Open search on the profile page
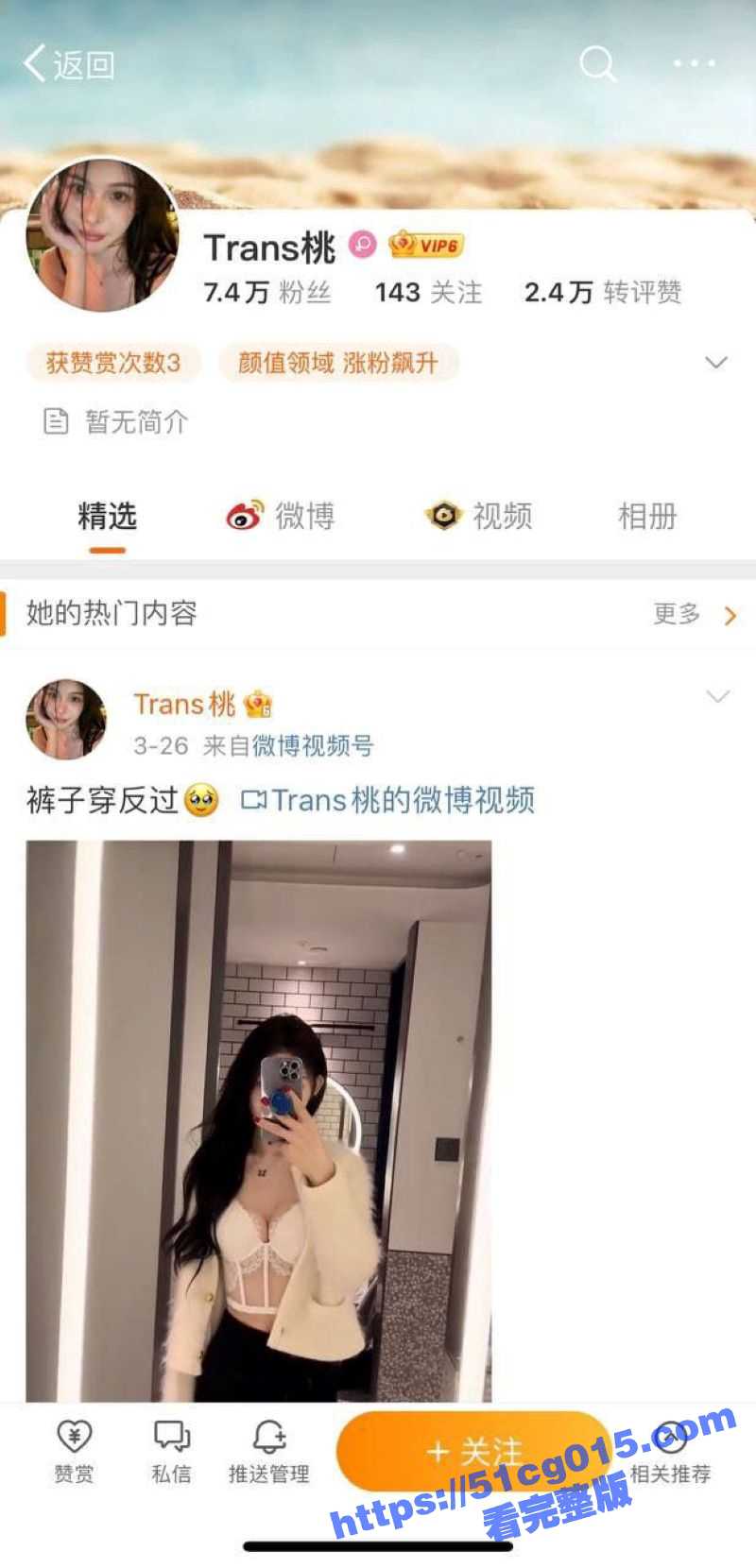 [597, 64]
